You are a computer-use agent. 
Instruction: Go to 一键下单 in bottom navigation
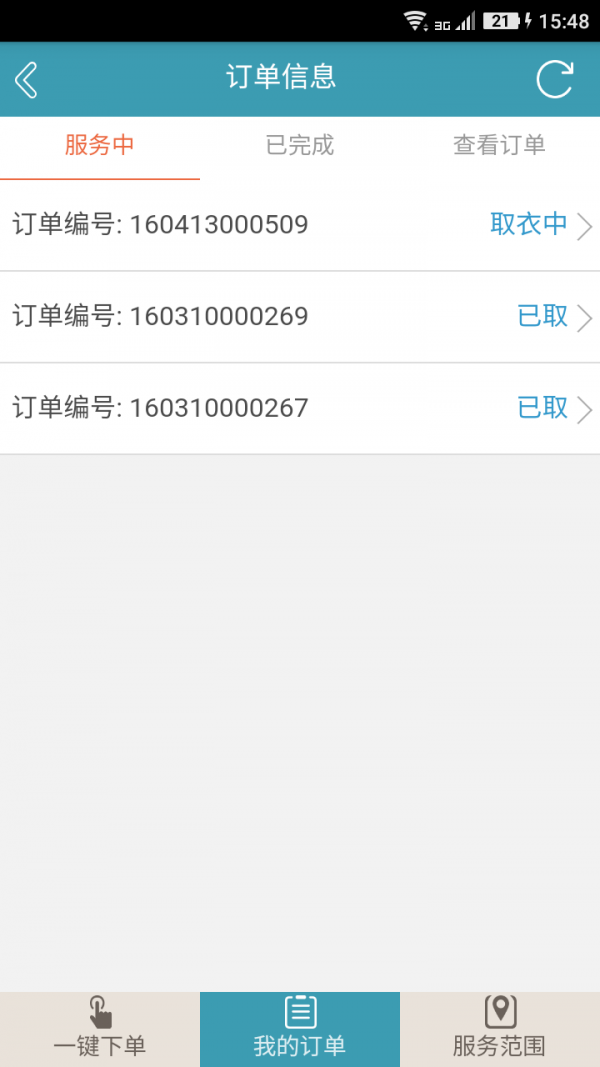coord(100,1029)
